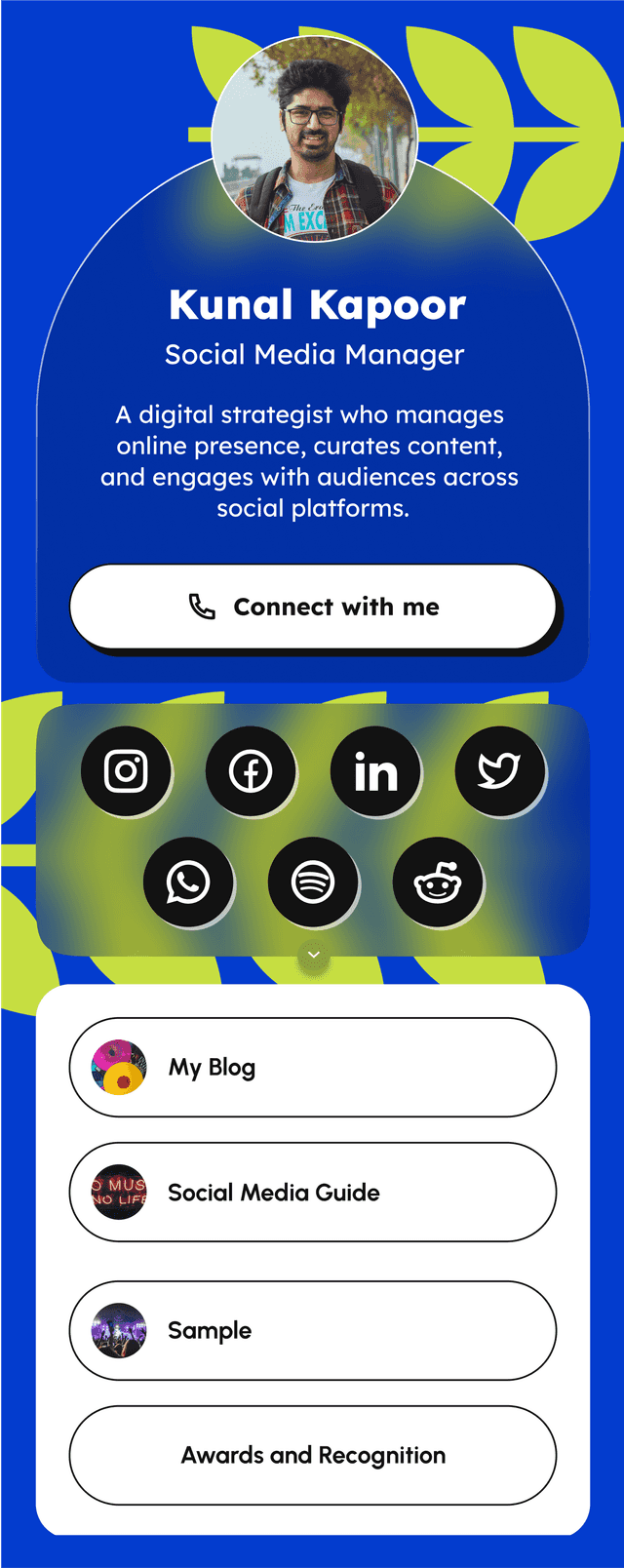624x1568 pixels.
Task: Open the Spotify icon
Action: coord(313,882)
